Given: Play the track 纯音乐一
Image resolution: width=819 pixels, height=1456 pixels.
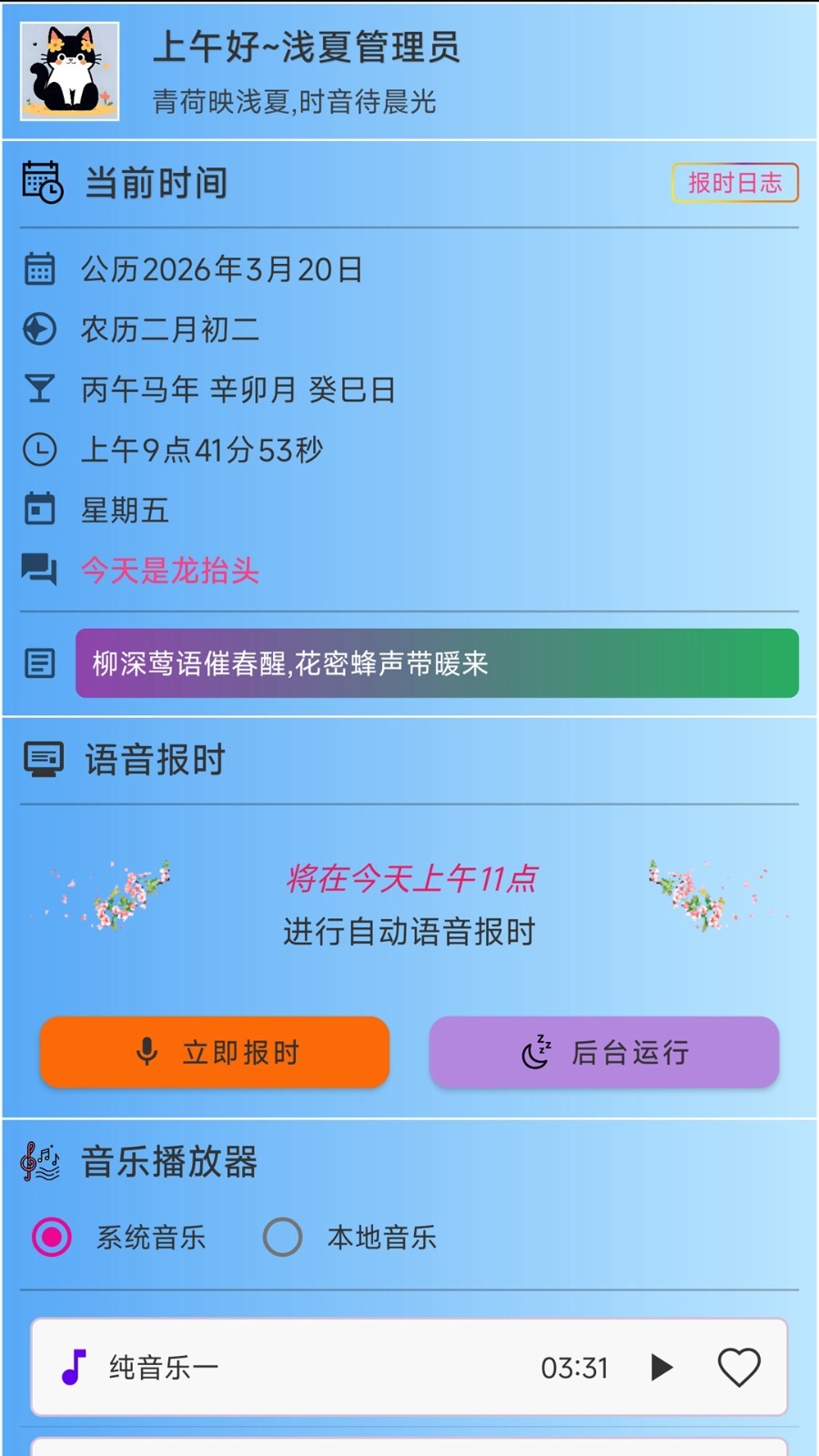Looking at the screenshot, I should click(x=662, y=1367).
